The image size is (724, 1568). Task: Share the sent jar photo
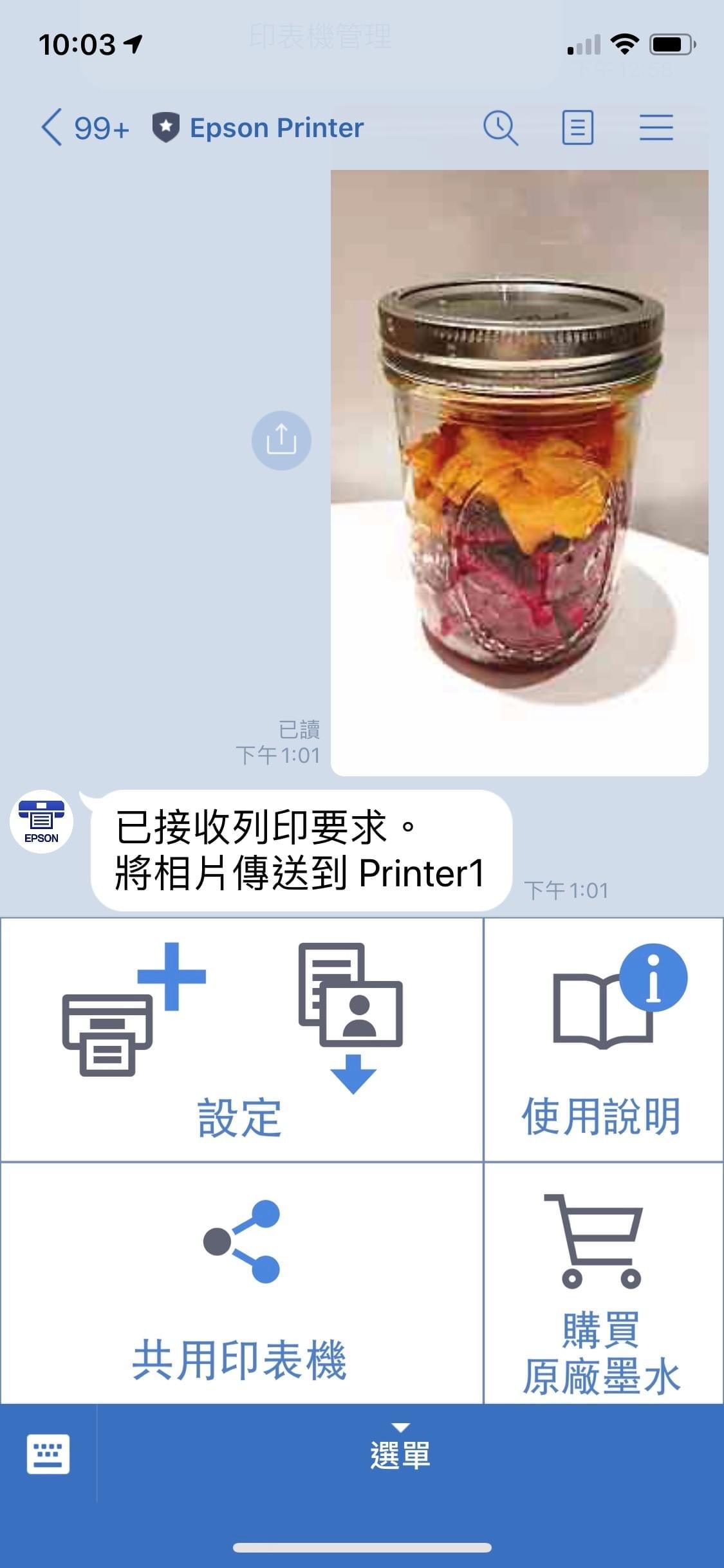pyautogui.click(x=281, y=440)
